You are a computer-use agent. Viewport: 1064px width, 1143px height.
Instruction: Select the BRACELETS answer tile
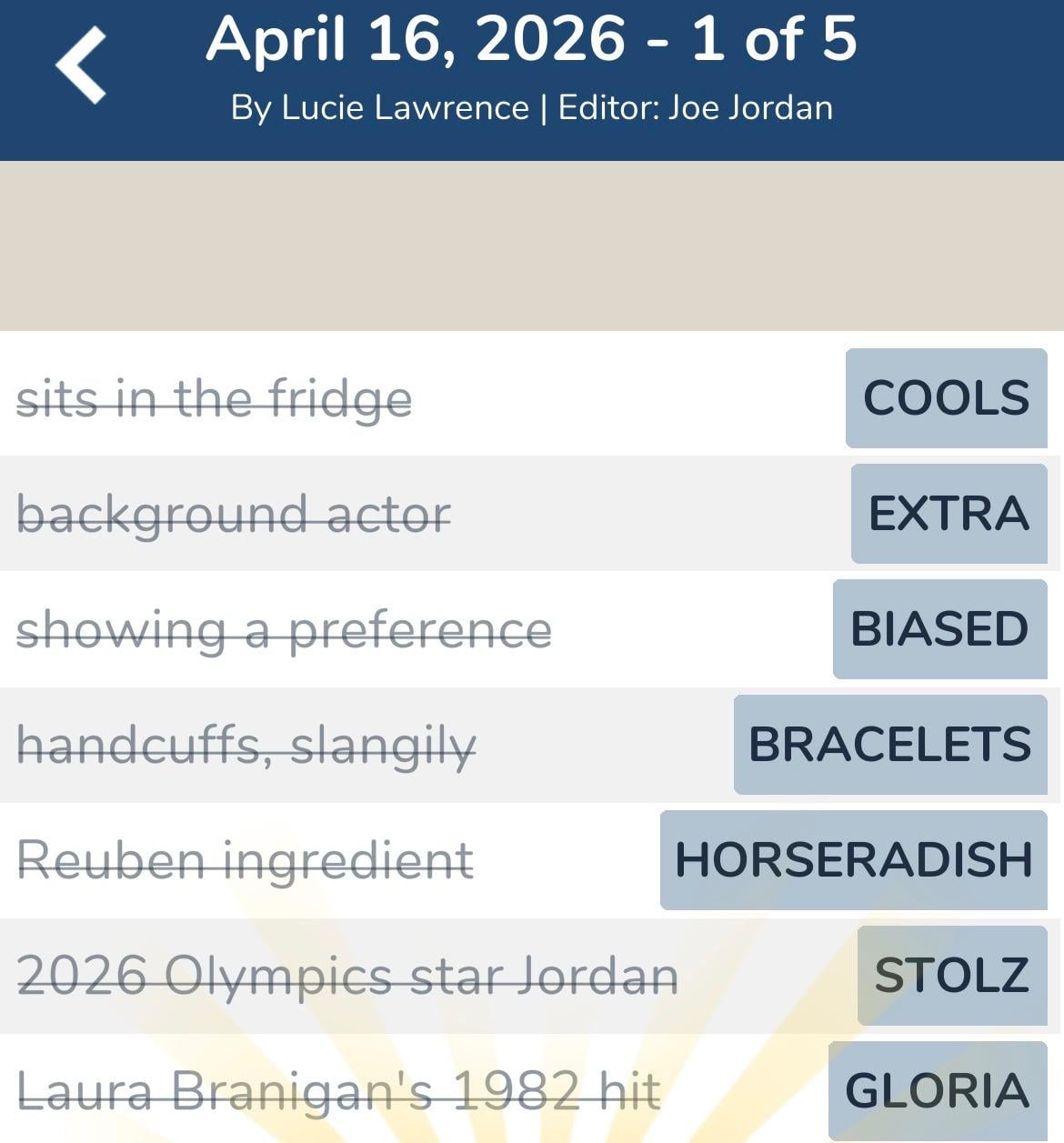888,746
